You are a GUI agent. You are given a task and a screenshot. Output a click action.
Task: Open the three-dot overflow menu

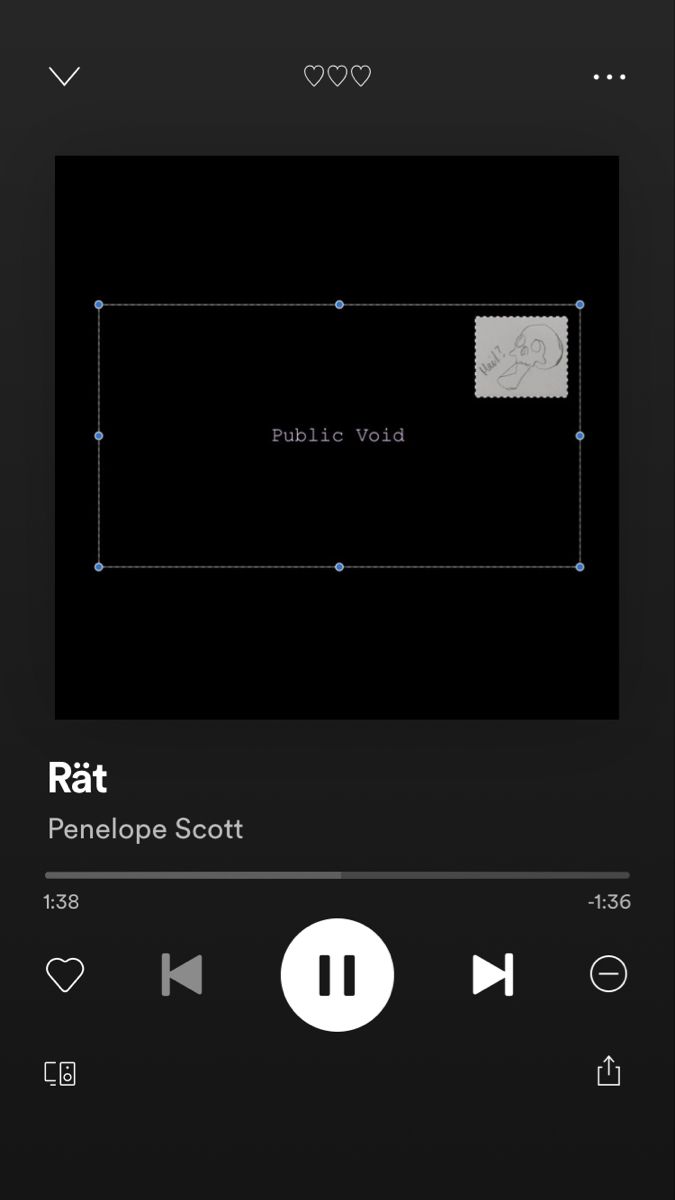tap(609, 77)
